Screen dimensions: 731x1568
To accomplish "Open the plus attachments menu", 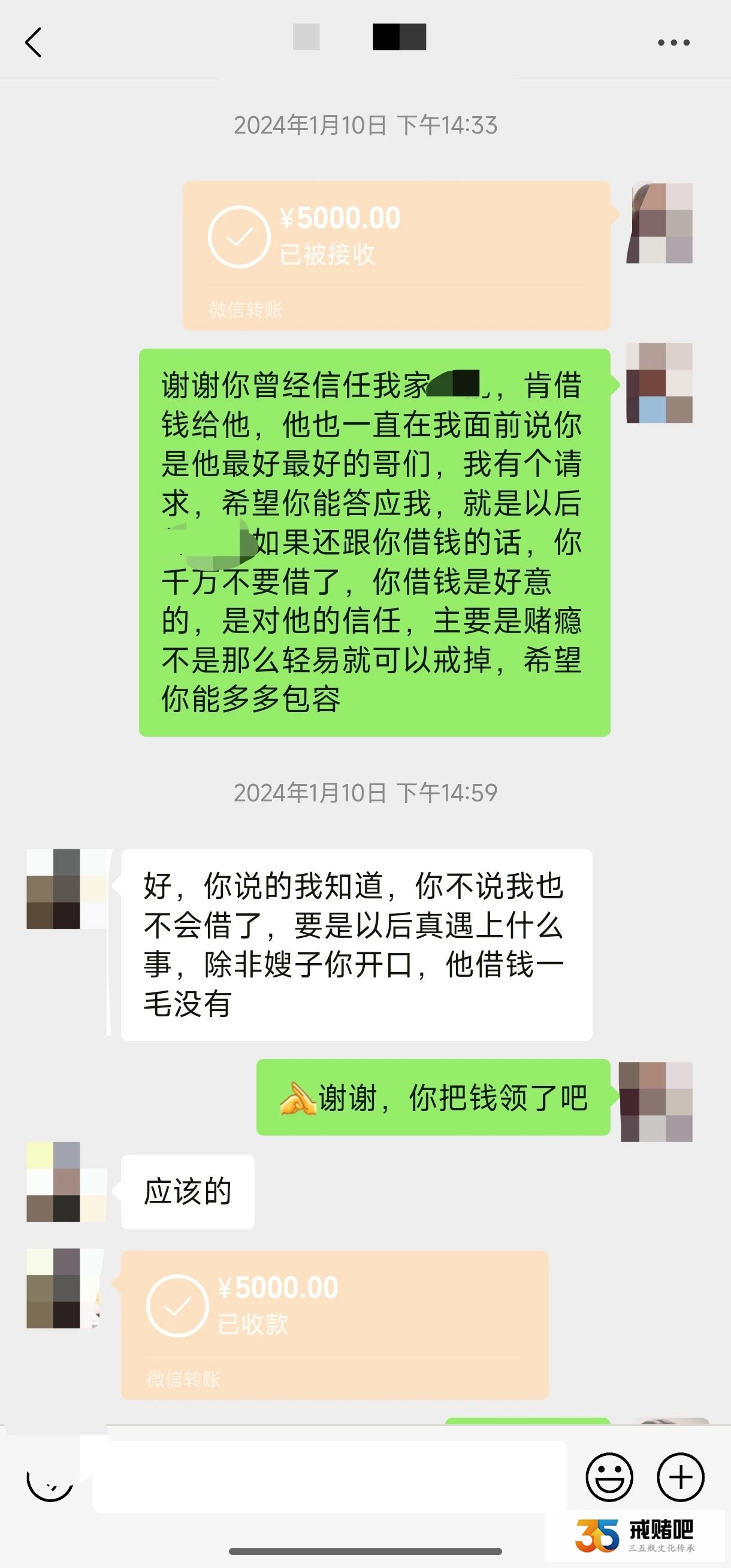I will [x=681, y=1478].
